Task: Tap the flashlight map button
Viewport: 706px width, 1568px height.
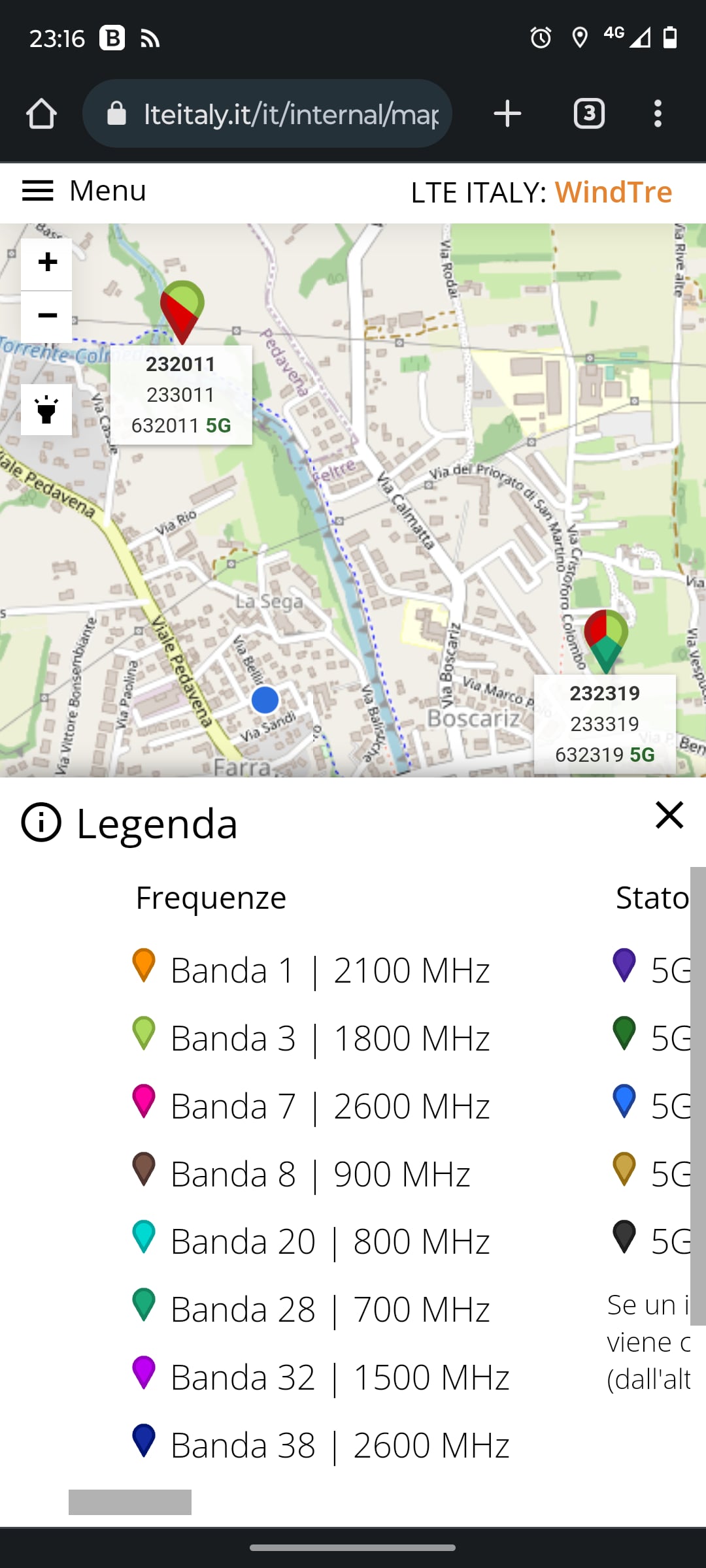Action: click(46, 410)
